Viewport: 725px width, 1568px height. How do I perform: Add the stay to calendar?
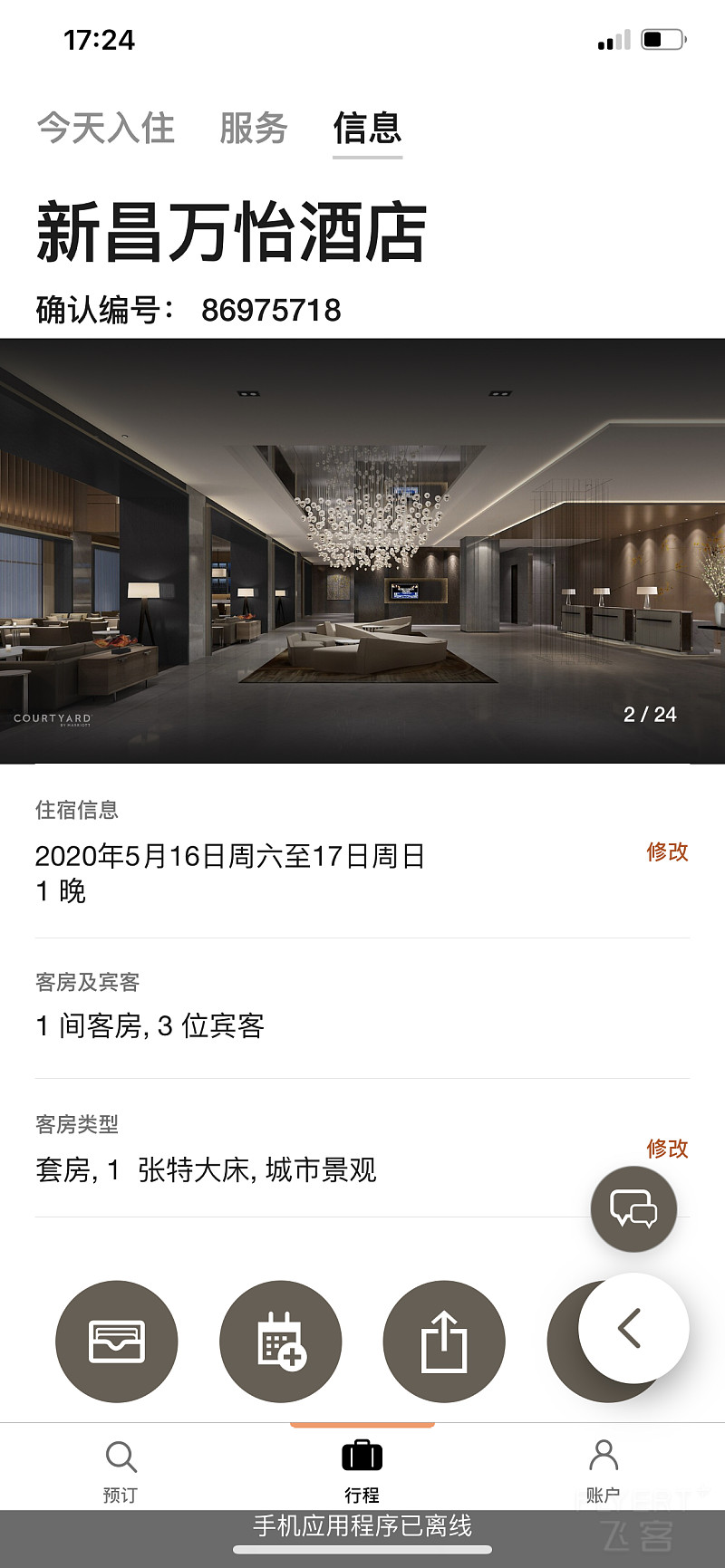[281, 1342]
